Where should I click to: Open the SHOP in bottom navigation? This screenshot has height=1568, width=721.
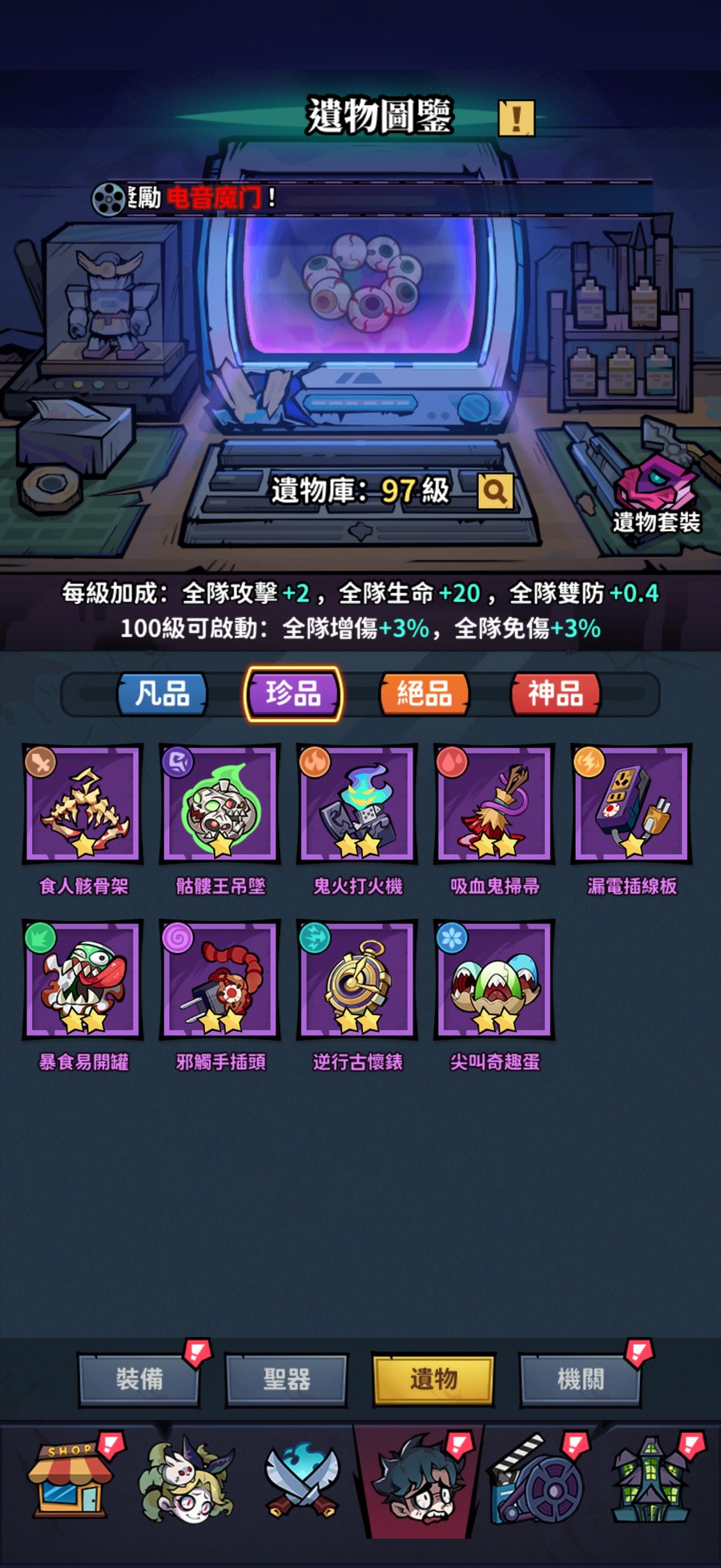[x=70, y=1481]
